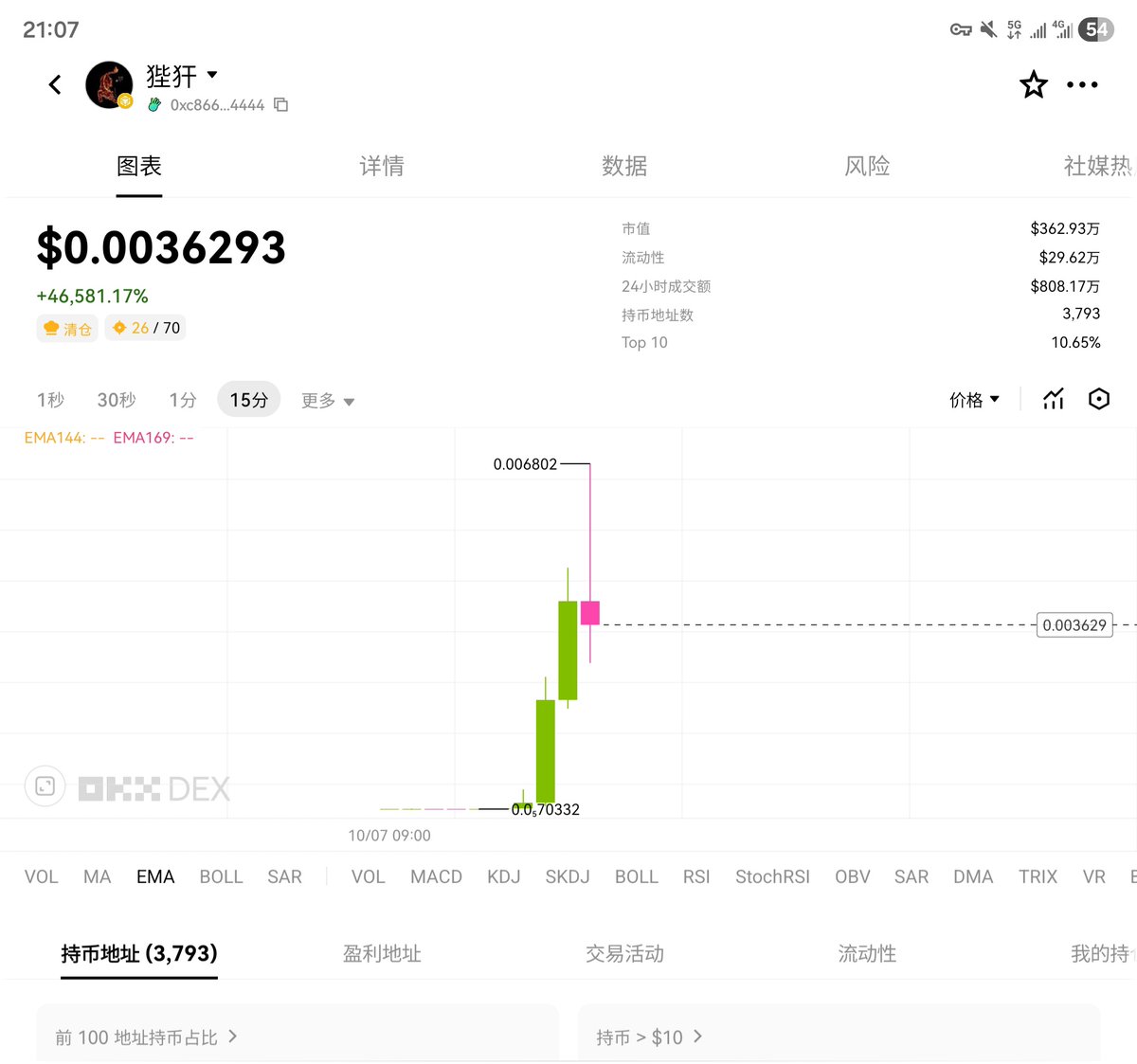Choose the 1分 chart interval

[183, 400]
